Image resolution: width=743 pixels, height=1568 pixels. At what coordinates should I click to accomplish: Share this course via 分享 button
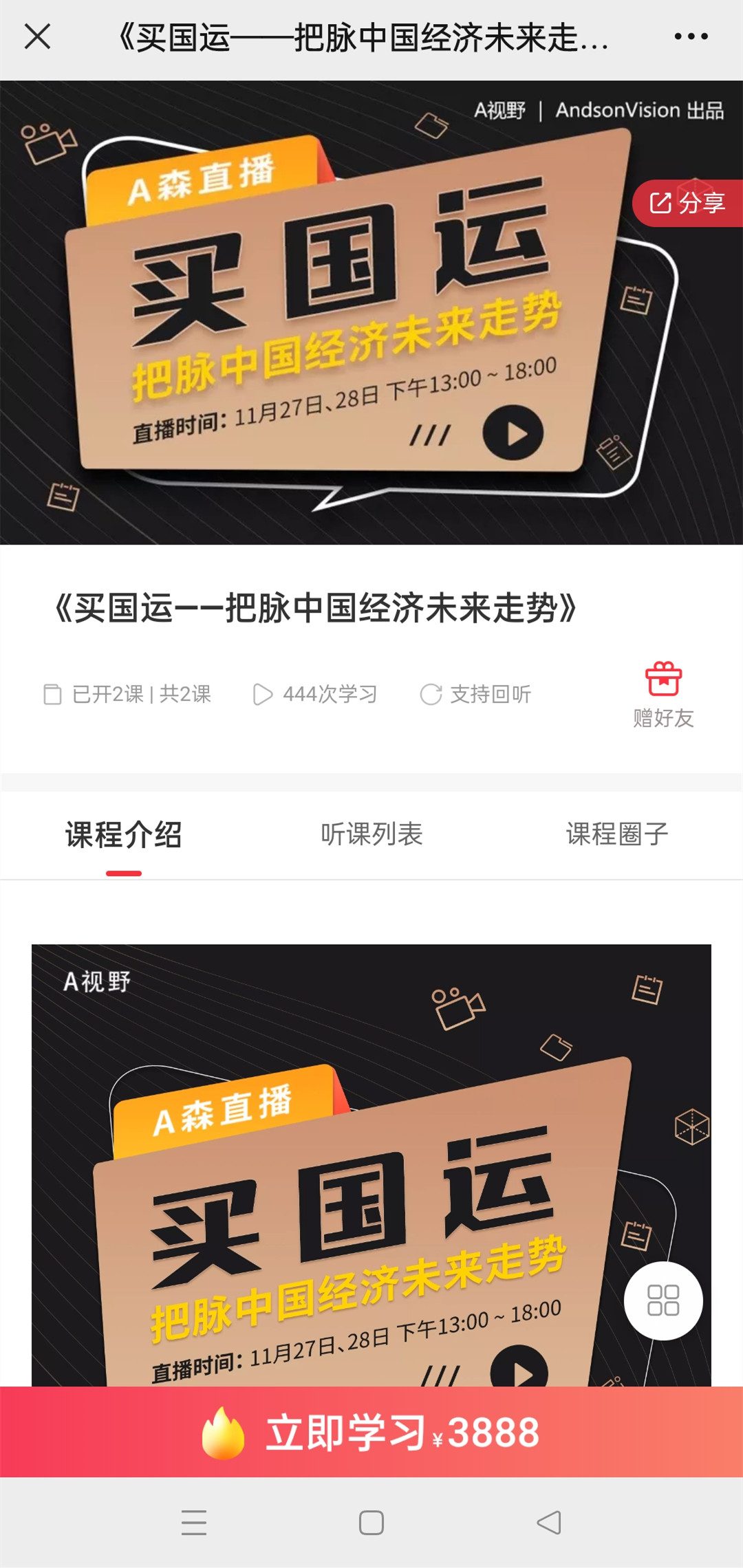click(688, 203)
